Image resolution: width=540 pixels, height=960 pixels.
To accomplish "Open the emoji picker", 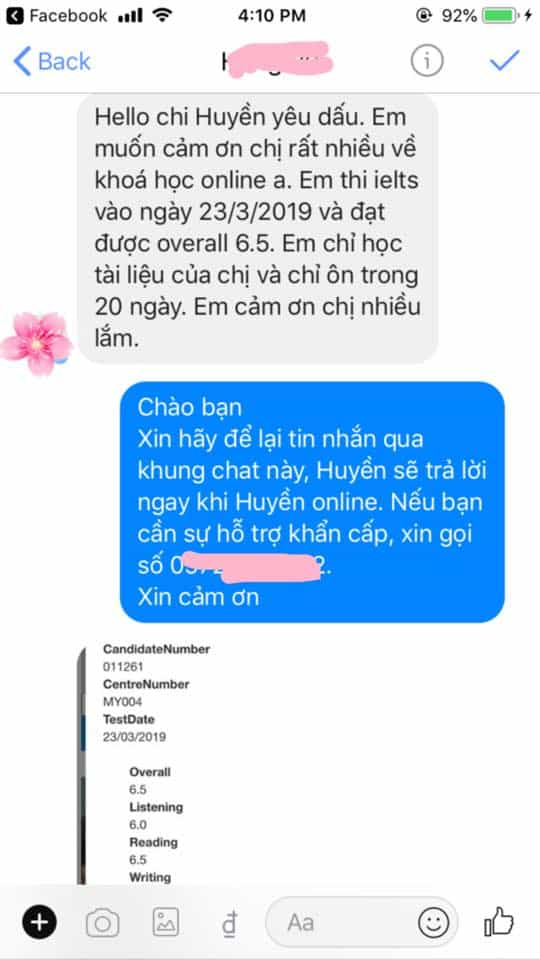I will point(433,922).
